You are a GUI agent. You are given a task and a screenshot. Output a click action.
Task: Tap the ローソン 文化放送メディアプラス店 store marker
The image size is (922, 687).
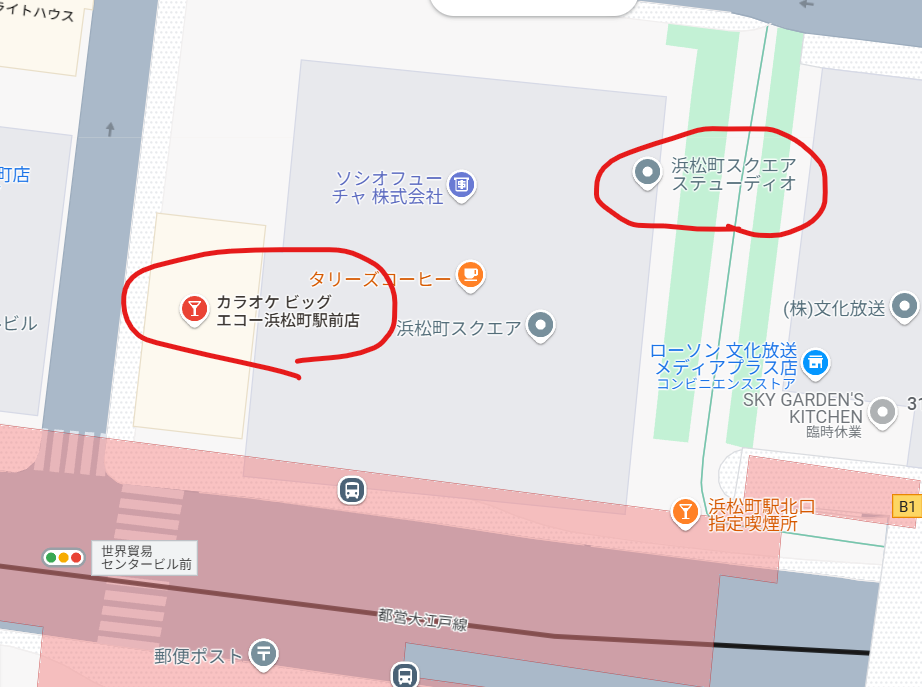[x=816, y=361]
